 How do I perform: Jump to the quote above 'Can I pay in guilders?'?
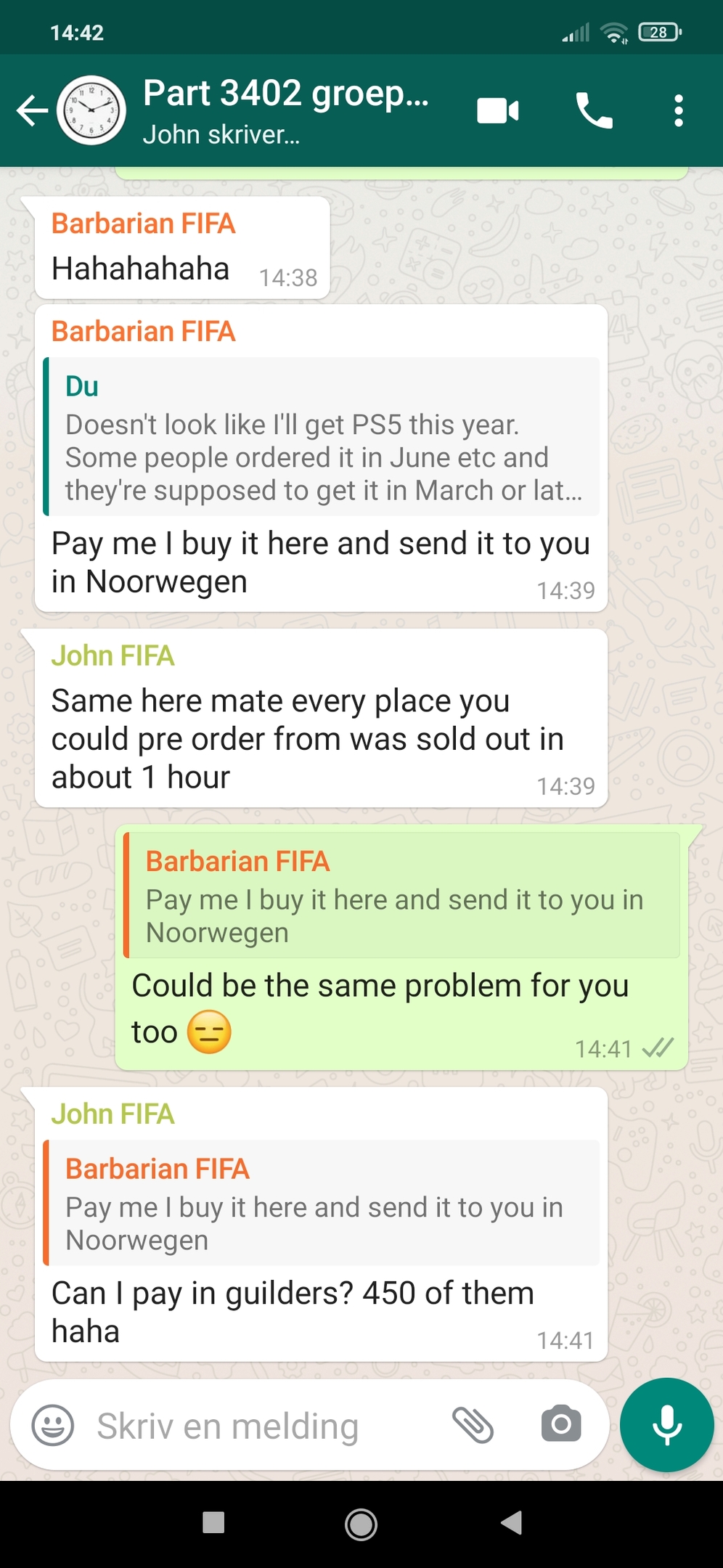[x=322, y=1202]
